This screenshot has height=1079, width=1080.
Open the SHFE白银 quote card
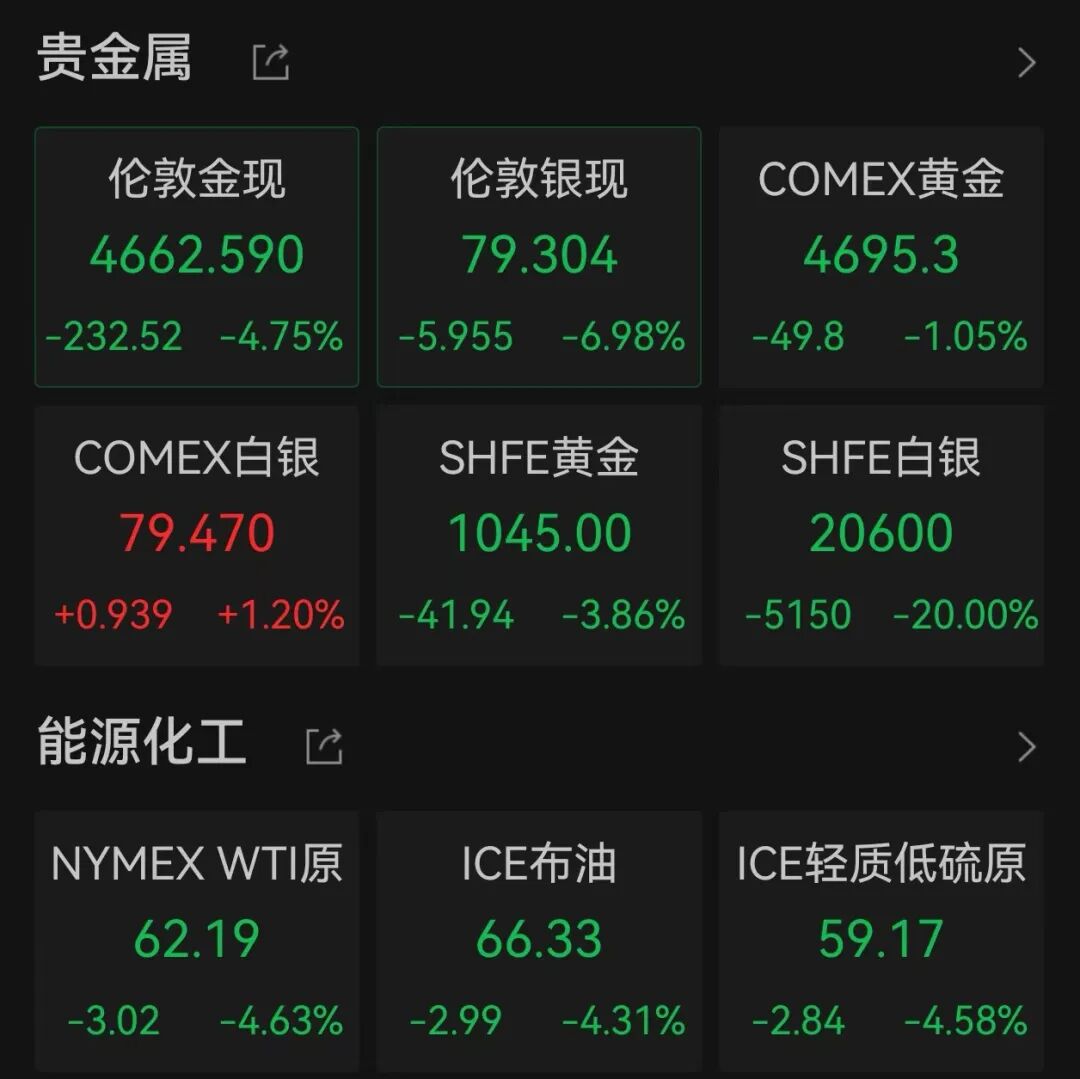(881, 535)
